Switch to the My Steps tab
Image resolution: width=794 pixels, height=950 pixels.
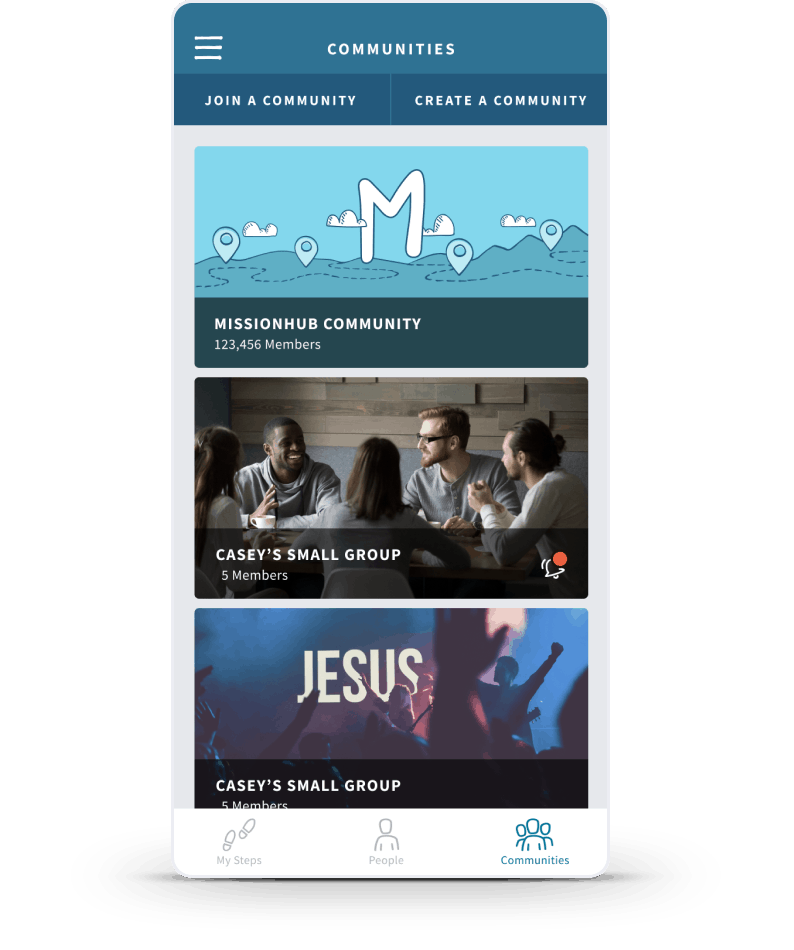pyautogui.click(x=239, y=842)
